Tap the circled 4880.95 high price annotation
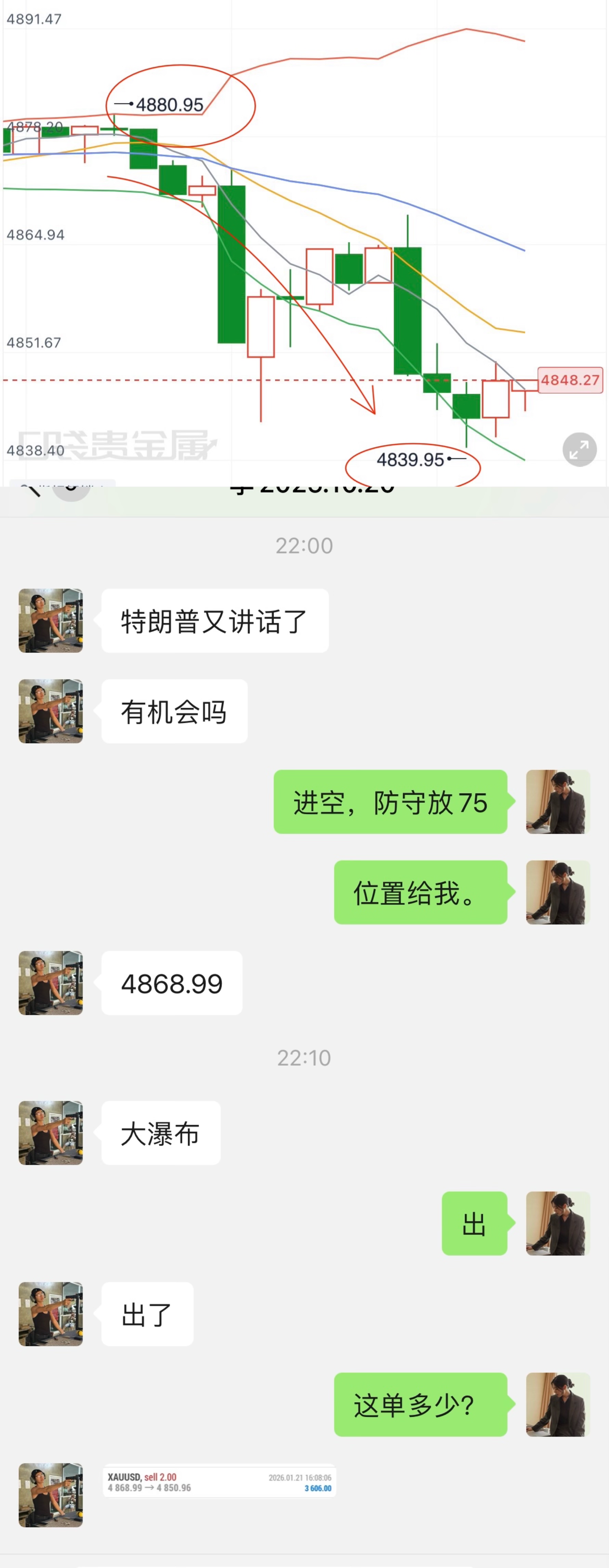Screen dimensions: 609x1568 pyautogui.click(x=170, y=105)
